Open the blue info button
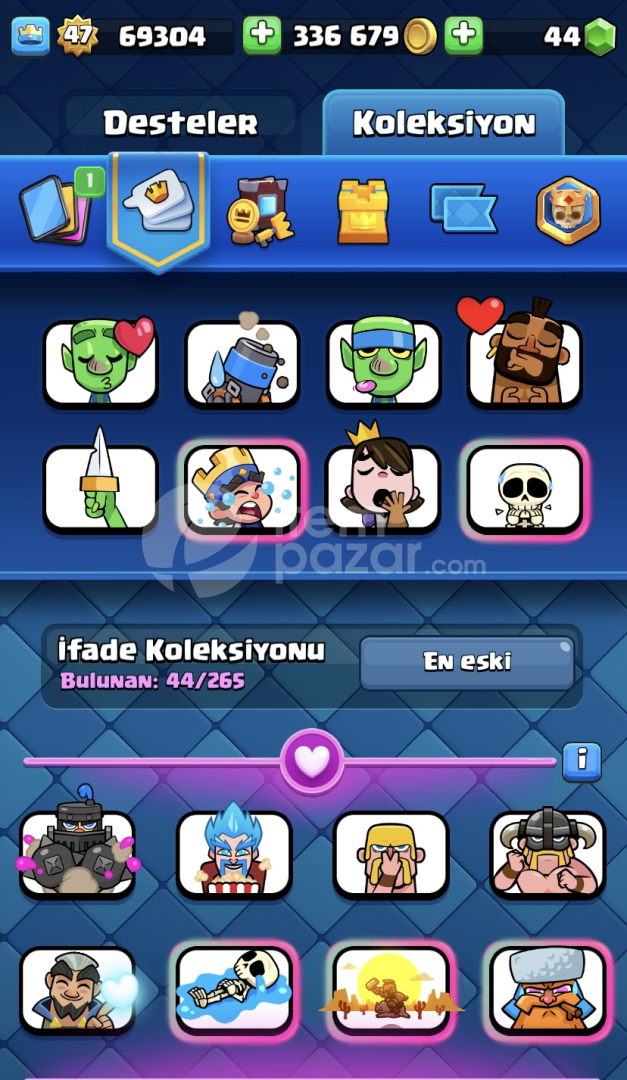Image resolution: width=627 pixels, height=1080 pixels. click(x=582, y=761)
